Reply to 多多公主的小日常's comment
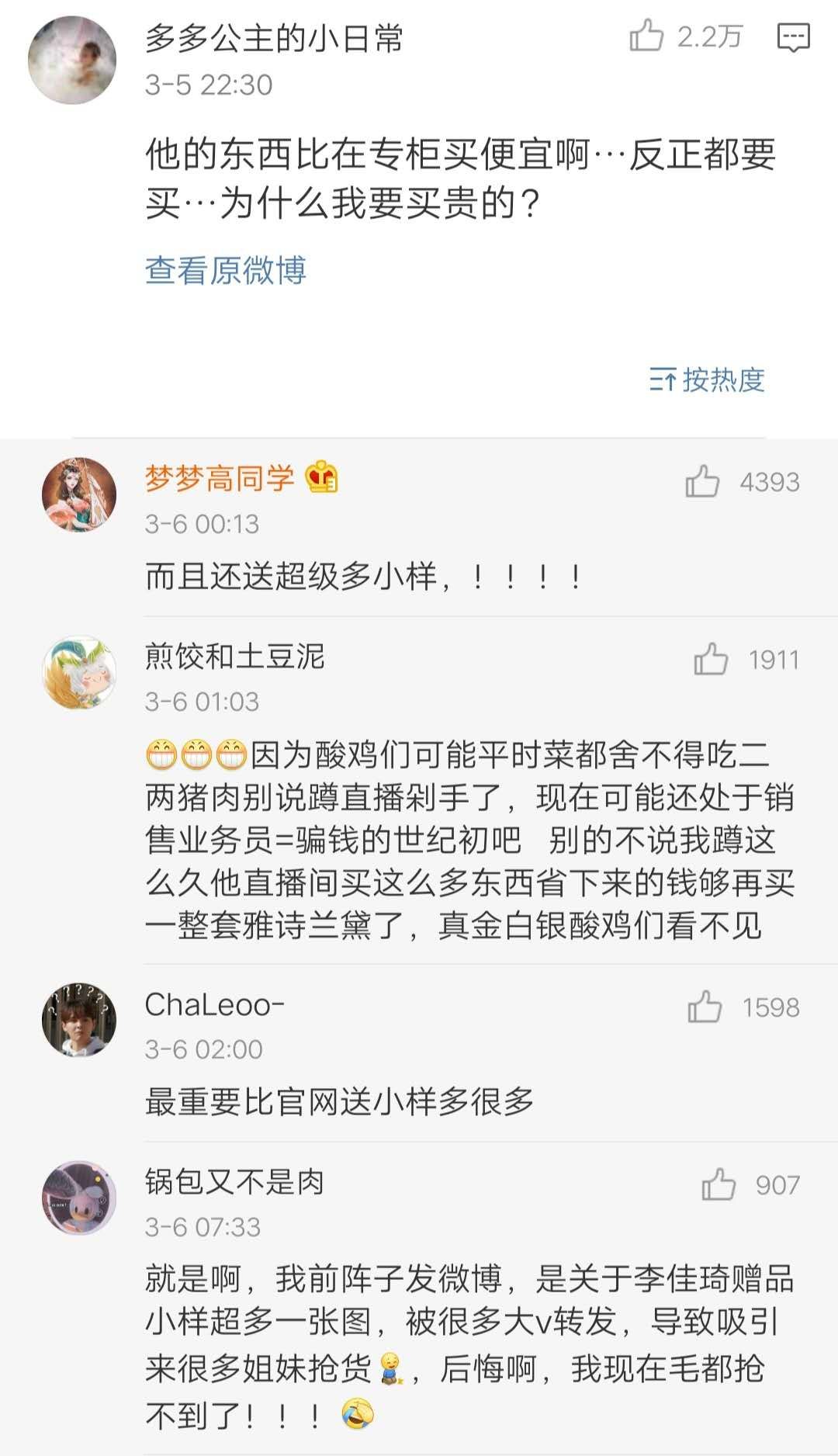Viewport: 838px width, 1456px height. (793, 37)
